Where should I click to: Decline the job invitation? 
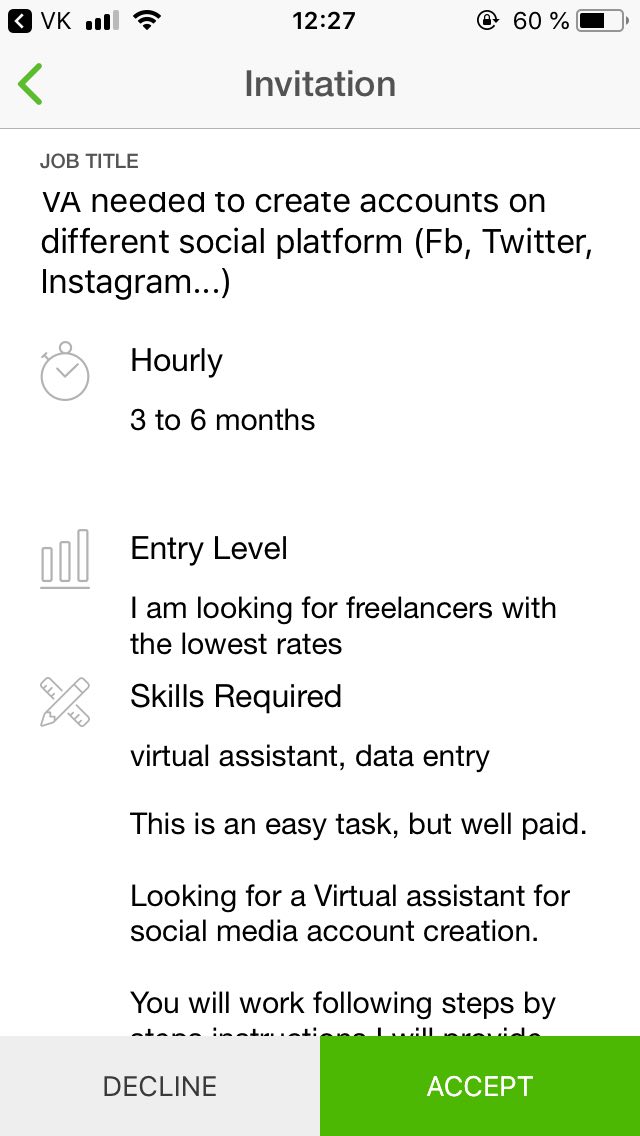(160, 1086)
